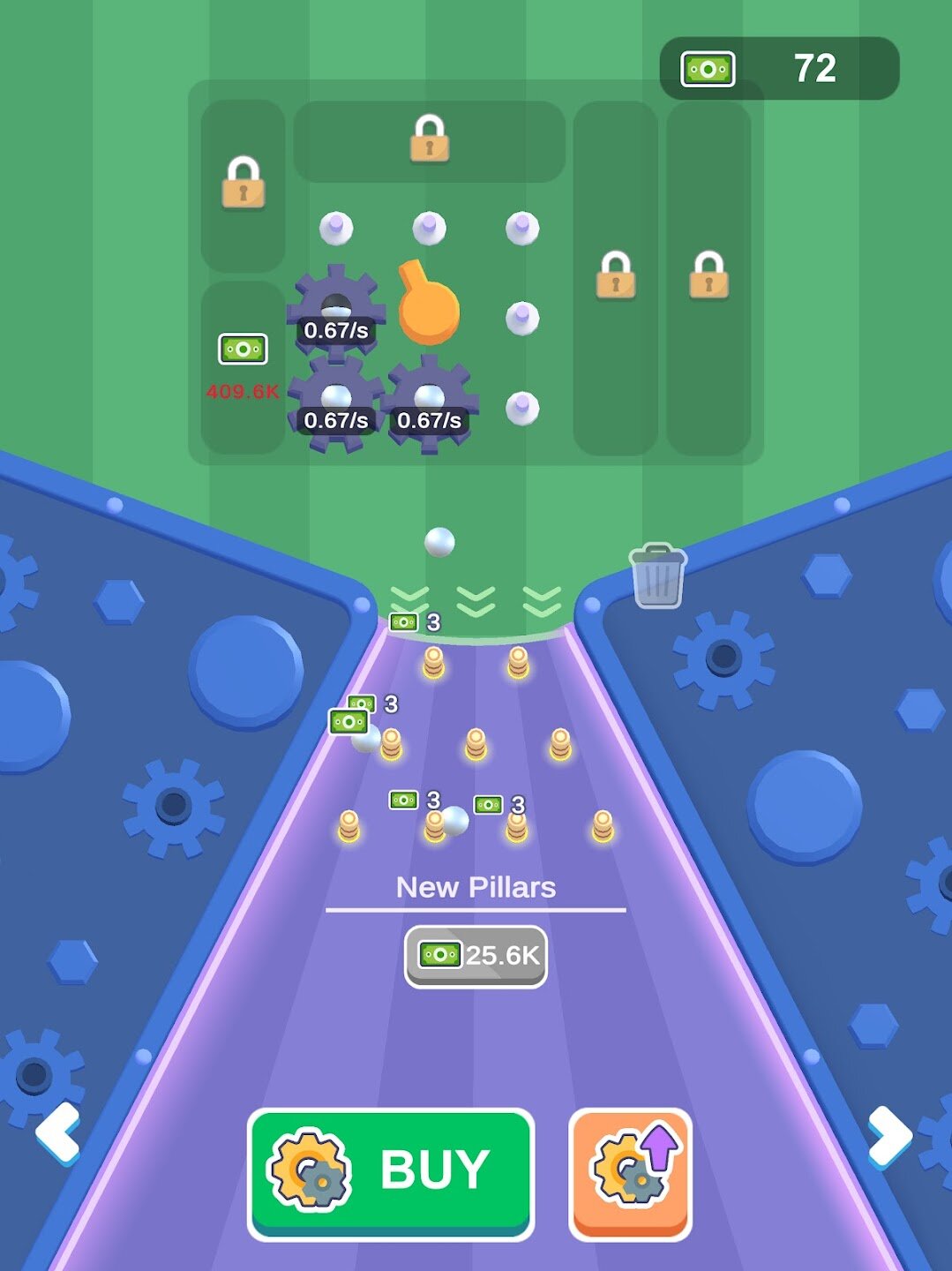The image size is (952, 1271).
Task: Buy New Pillars for 25.6K
Action: (476, 956)
